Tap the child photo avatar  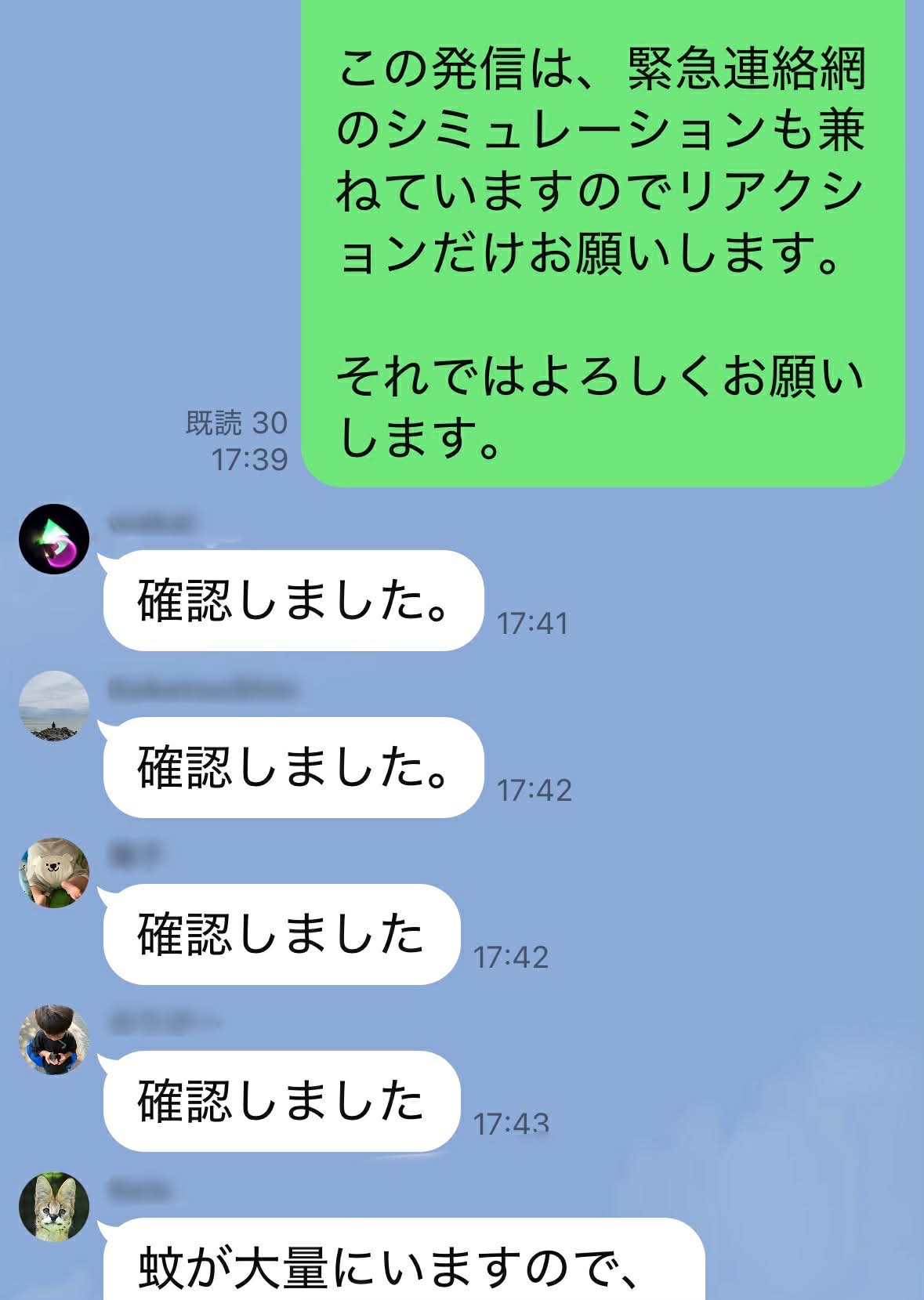(x=54, y=1040)
